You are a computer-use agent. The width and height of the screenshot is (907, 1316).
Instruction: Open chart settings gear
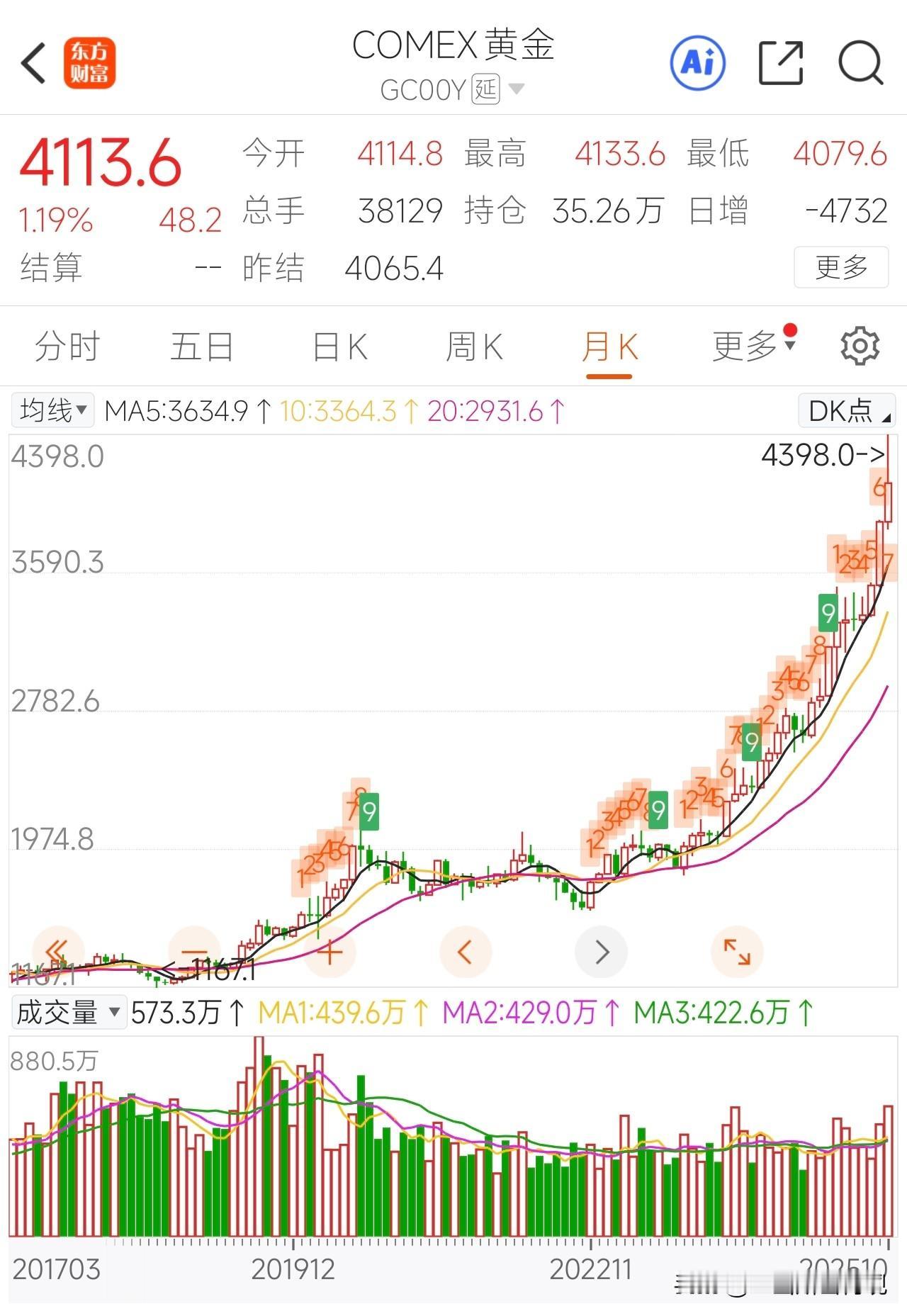(x=860, y=347)
